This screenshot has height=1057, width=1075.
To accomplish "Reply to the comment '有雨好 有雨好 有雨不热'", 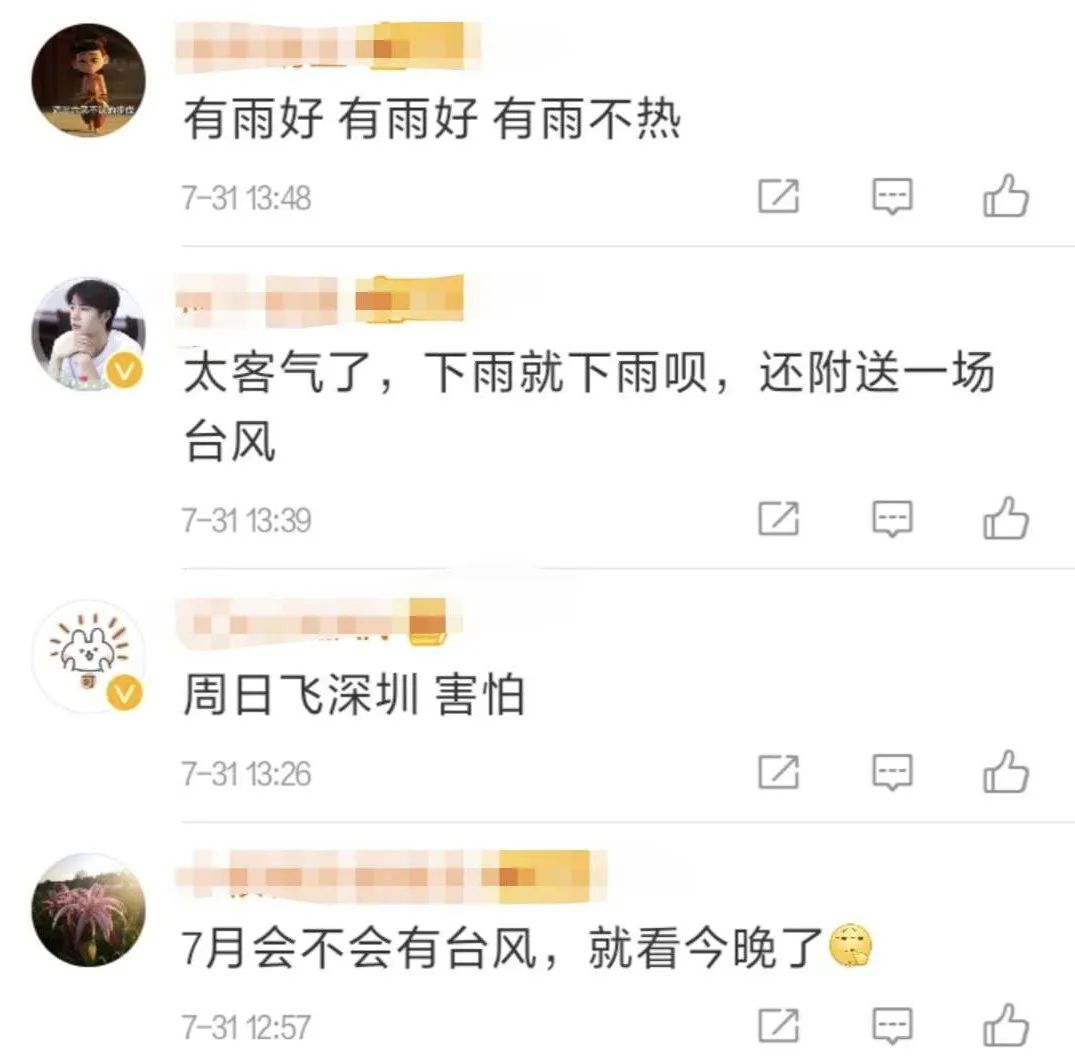I will tap(892, 197).
